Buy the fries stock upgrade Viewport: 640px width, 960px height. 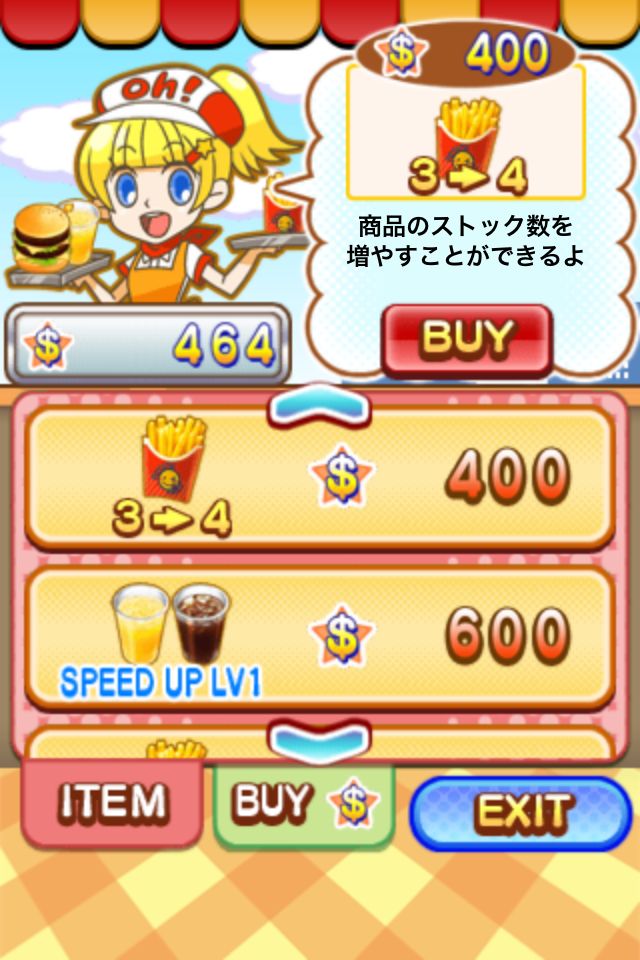click(x=466, y=339)
